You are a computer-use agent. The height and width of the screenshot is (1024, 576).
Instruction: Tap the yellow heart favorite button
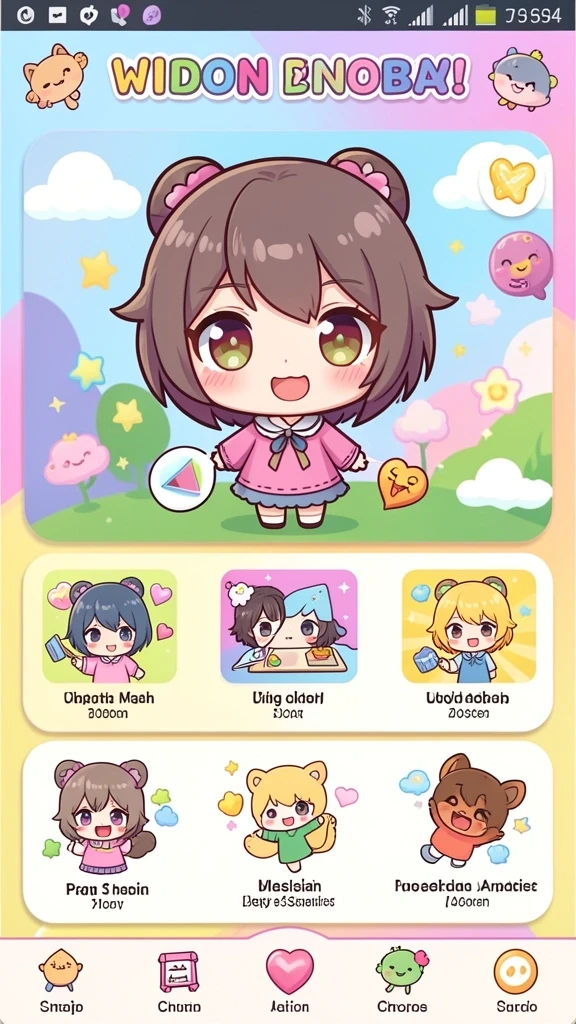click(512, 179)
